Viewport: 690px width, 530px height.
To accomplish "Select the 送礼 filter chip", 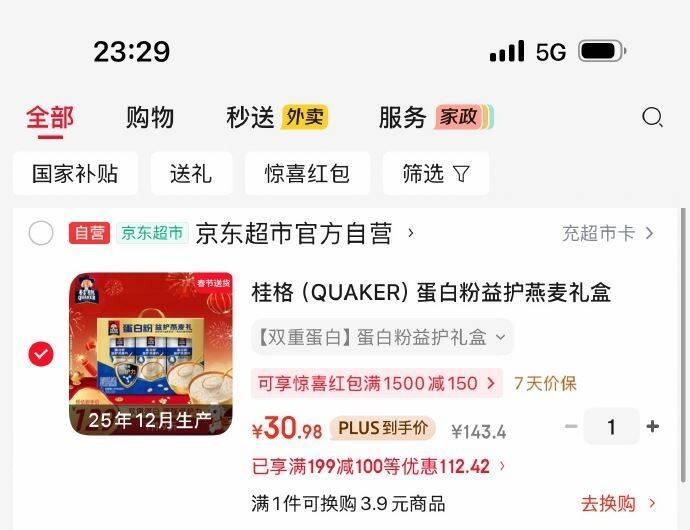I will click(x=191, y=174).
